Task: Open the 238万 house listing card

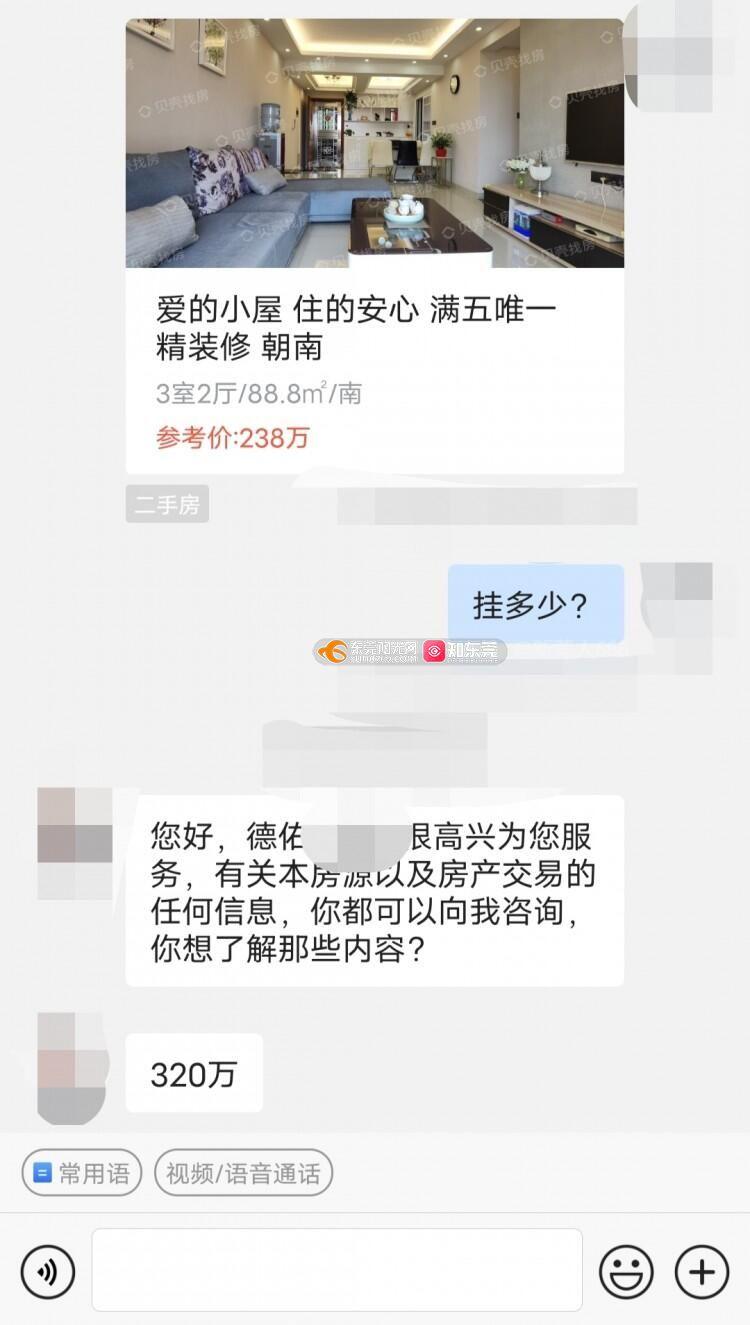Action: pos(374,245)
